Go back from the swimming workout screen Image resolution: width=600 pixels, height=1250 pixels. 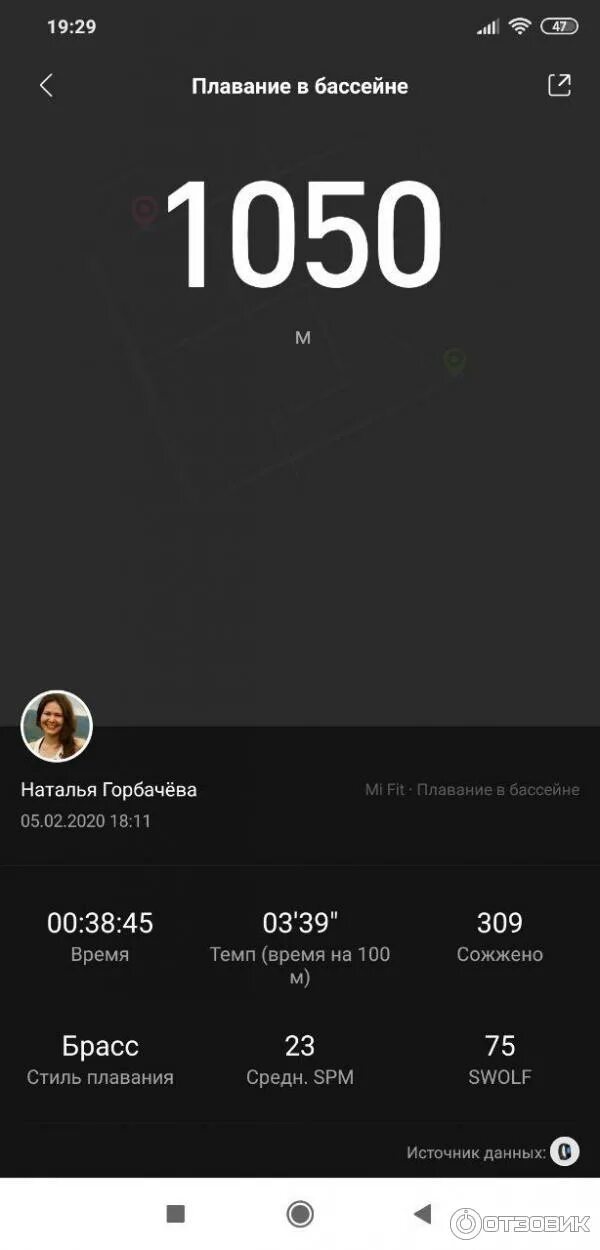[46, 86]
